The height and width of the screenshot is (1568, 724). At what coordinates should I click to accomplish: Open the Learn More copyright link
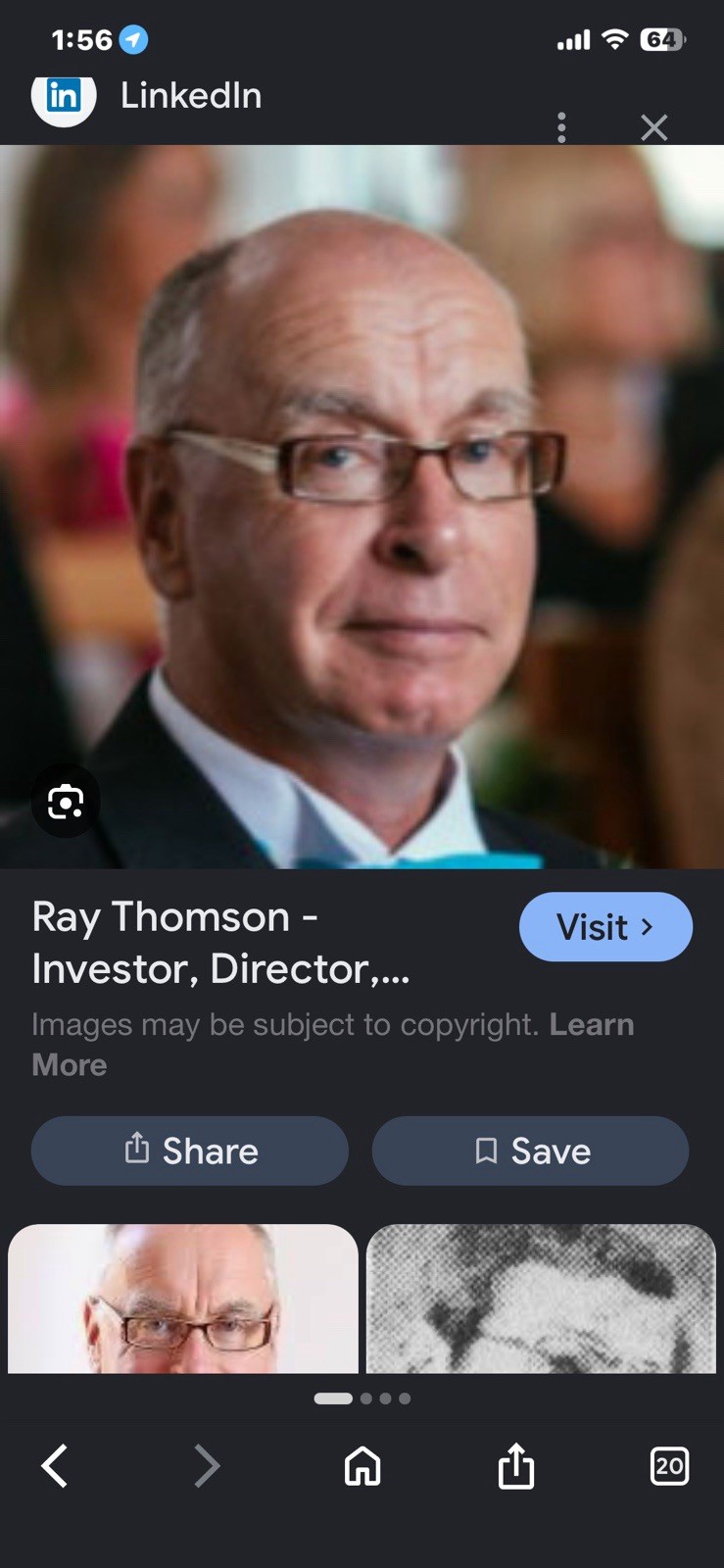pyautogui.click(x=333, y=1045)
